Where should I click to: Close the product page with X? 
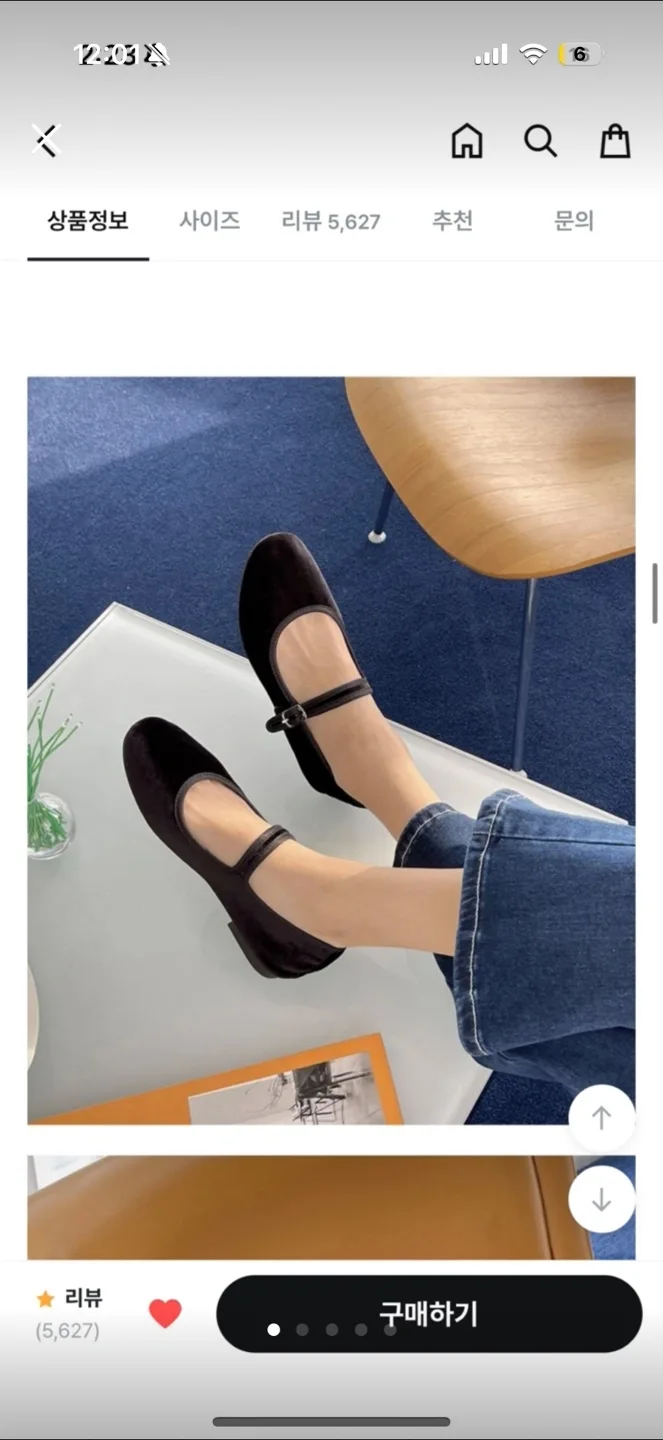[x=45, y=140]
